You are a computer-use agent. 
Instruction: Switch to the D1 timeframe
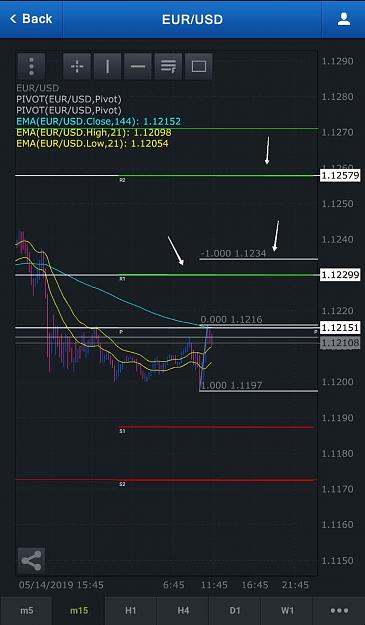[235, 611]
